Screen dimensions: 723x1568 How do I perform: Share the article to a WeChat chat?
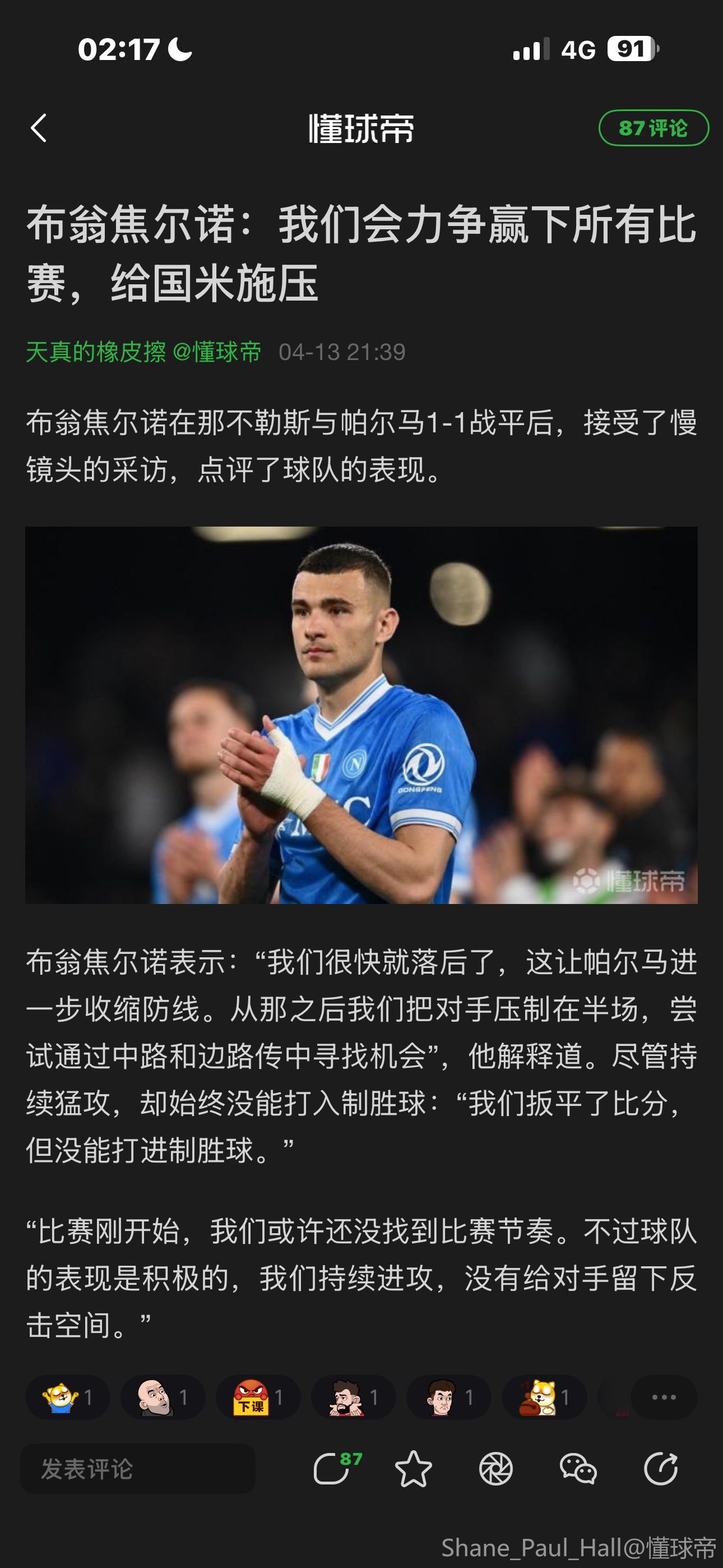[x=577, y=1469]
